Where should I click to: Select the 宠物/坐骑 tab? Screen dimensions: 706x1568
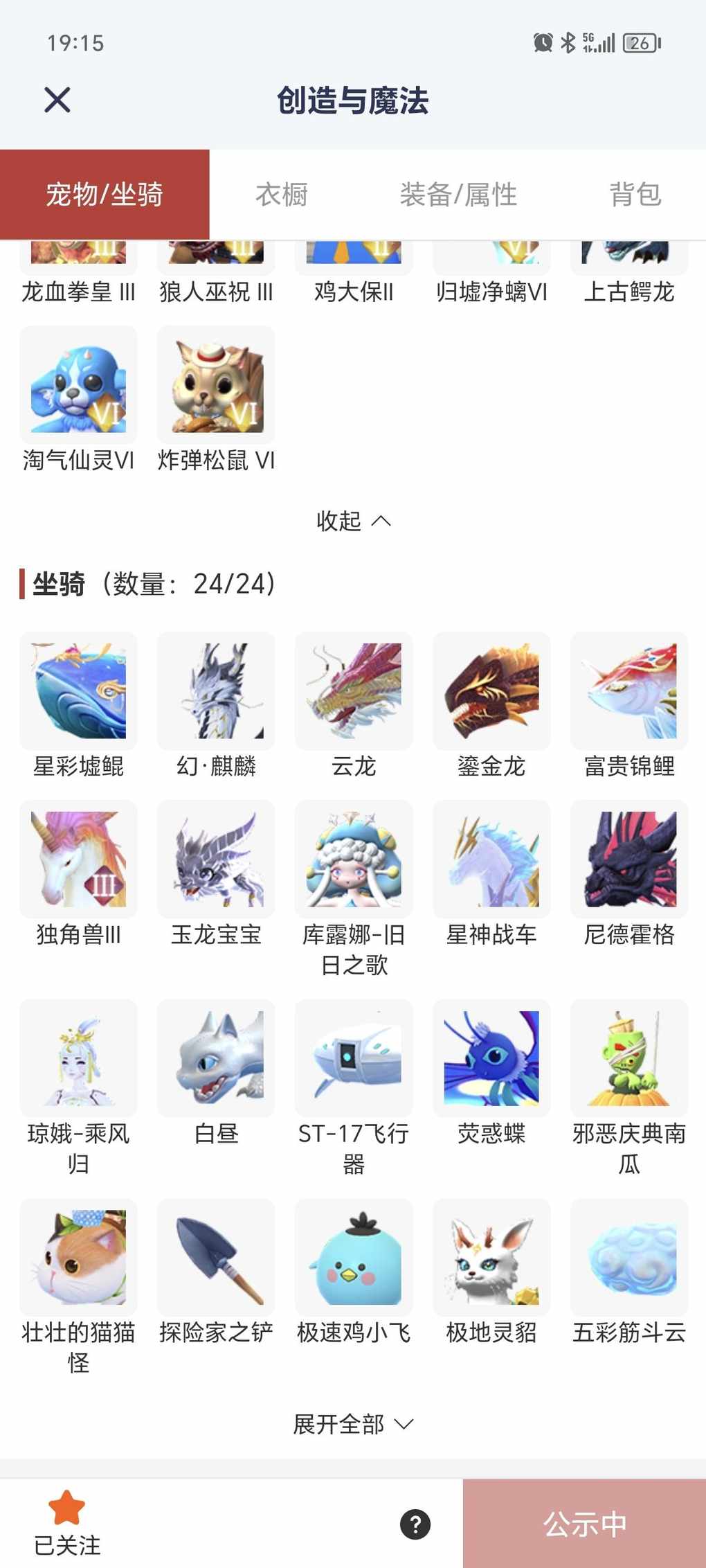(105, 195)
